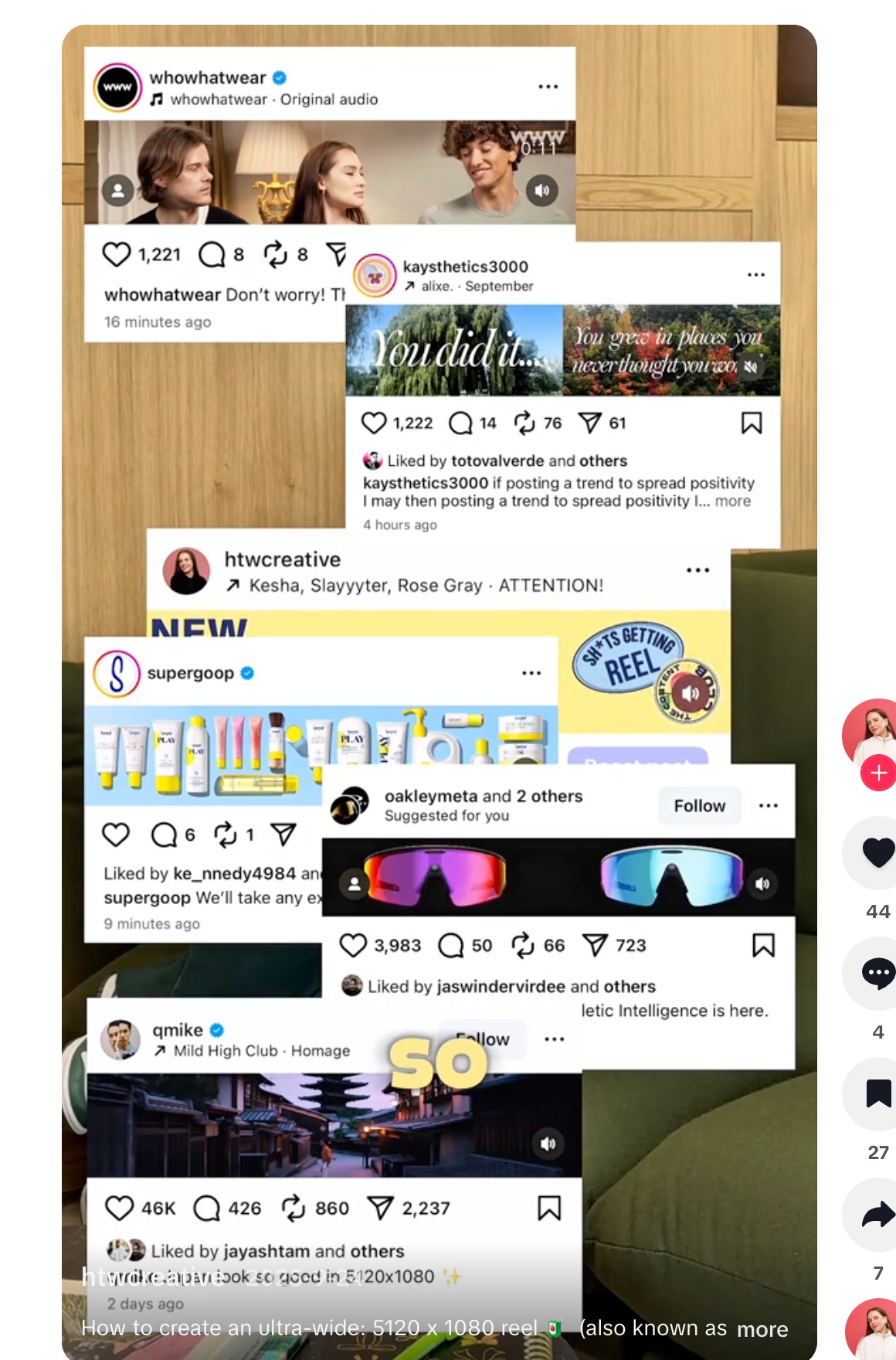Open the comments section
The height and width of the screenshot is (1360, 896).
(877, 972)
